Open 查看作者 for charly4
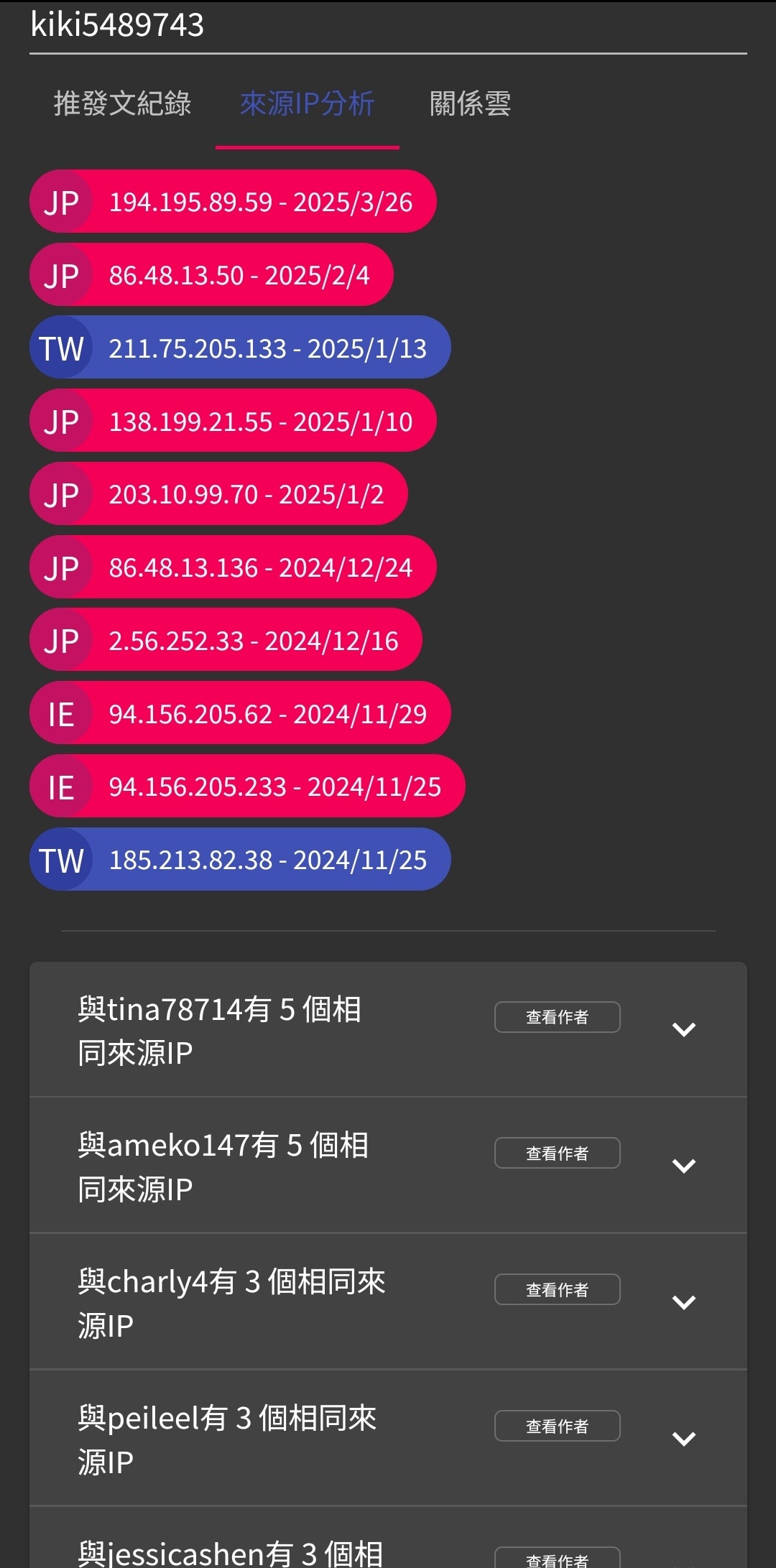Image resolution: width=776 pixels, height=1568 pixels. click(557, 1289)
